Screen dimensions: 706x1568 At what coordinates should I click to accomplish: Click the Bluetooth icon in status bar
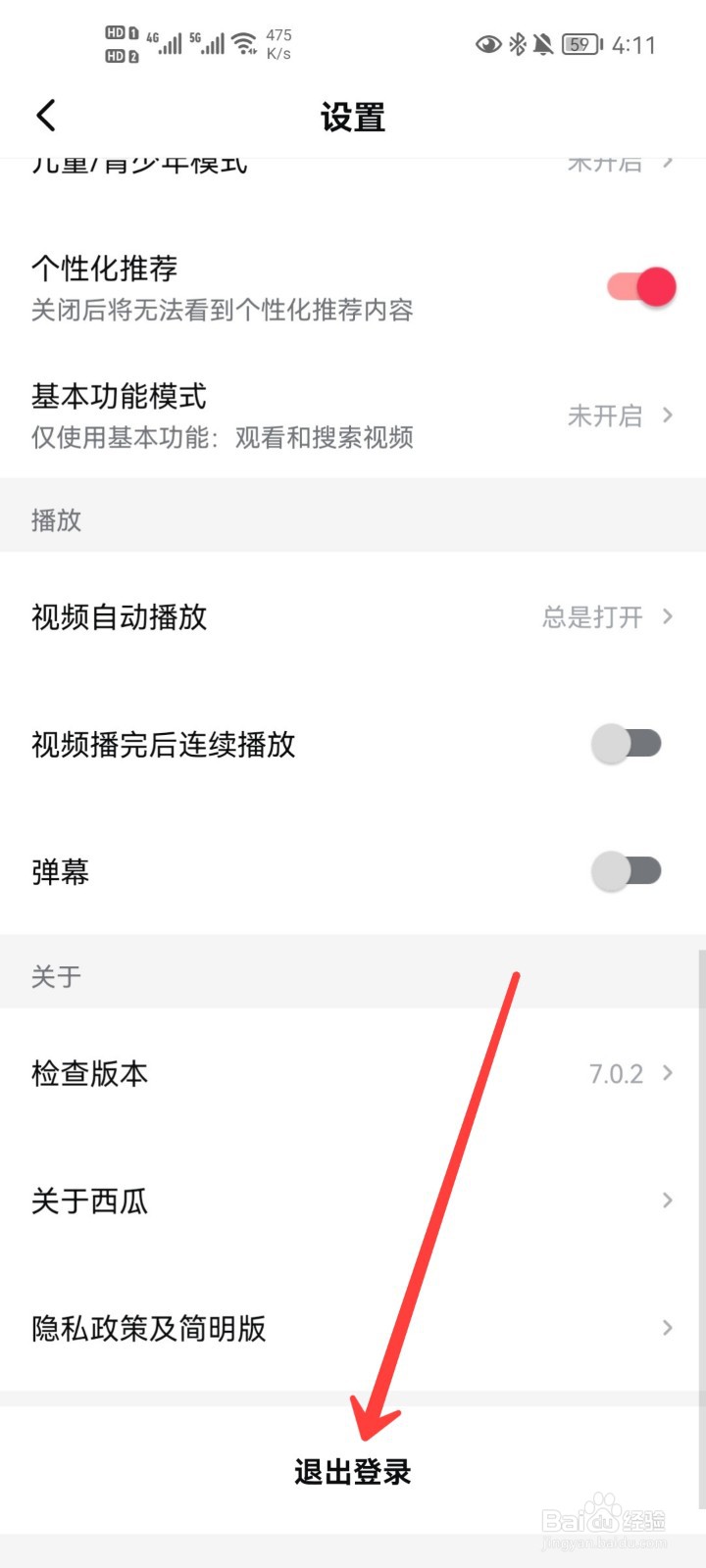click(515, 43)
